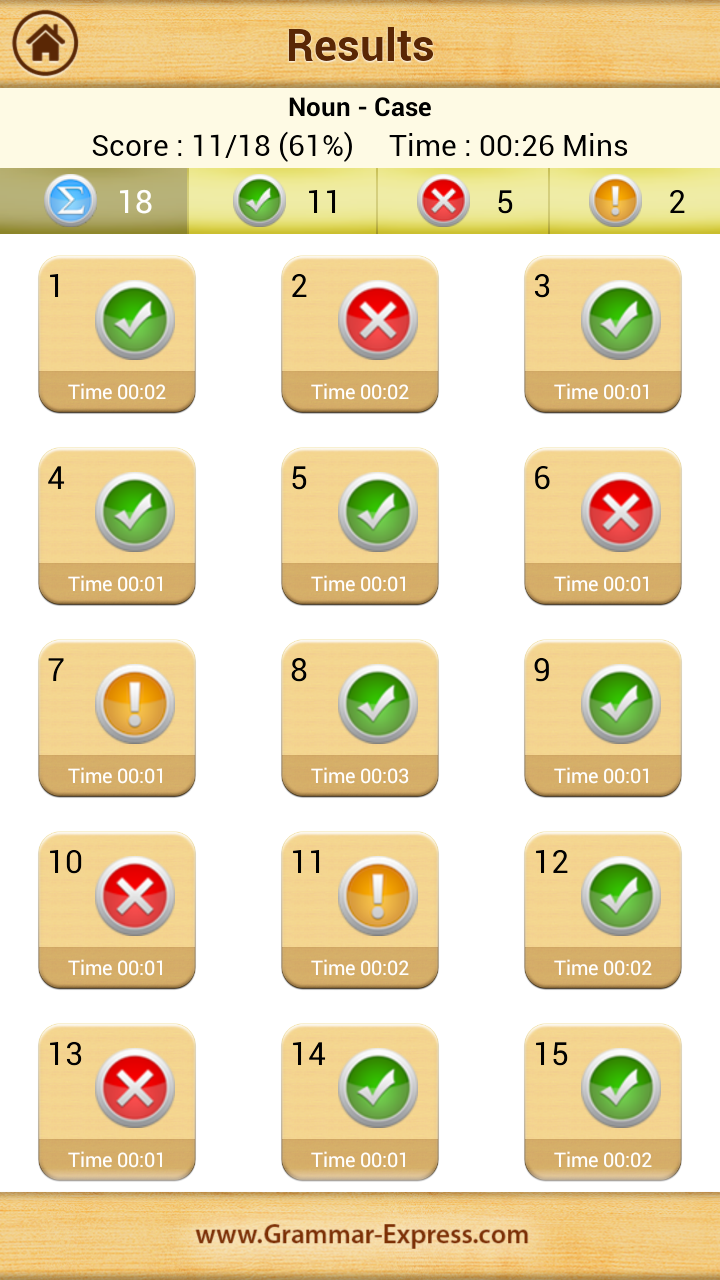The height and width of the screenshot is (1280, 720).
Task: Select the Score 11/18 progress display
Action: [x=222, y=146]
